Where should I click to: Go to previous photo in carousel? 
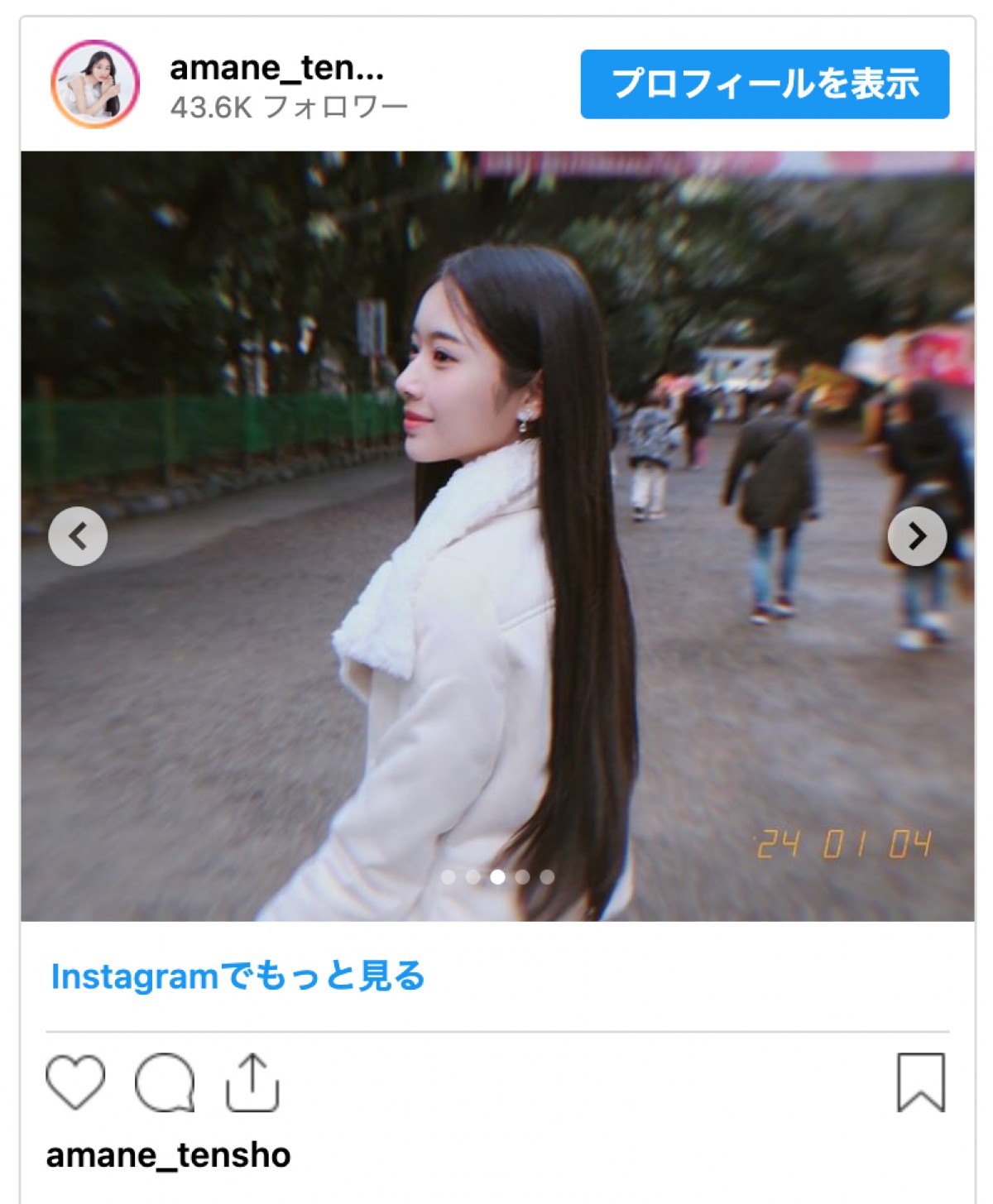point(78,536)
